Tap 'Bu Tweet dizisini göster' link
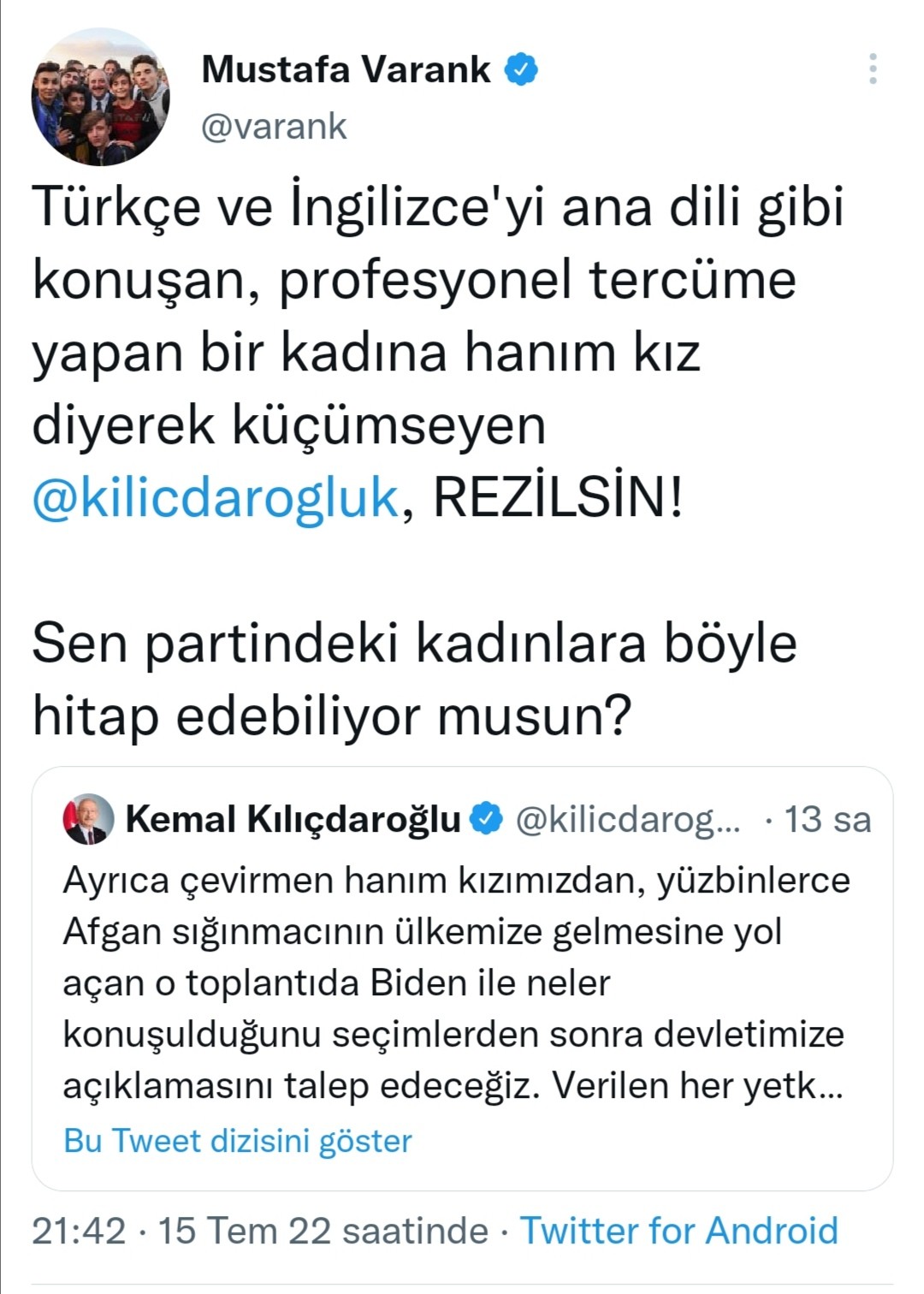 (x=238, y=1141)
